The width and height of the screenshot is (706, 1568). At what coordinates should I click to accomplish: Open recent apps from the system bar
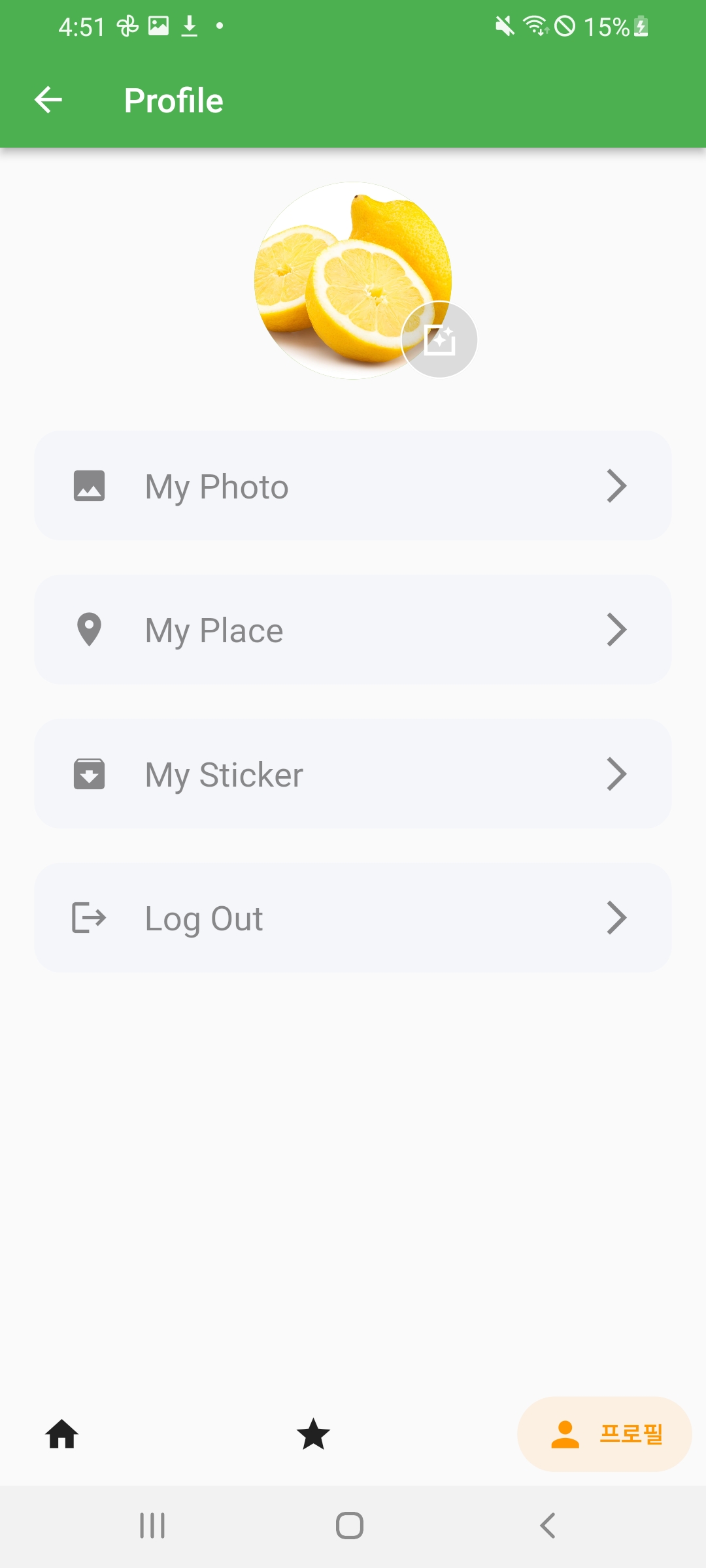pyautogui.click(x=152, y=1526)
